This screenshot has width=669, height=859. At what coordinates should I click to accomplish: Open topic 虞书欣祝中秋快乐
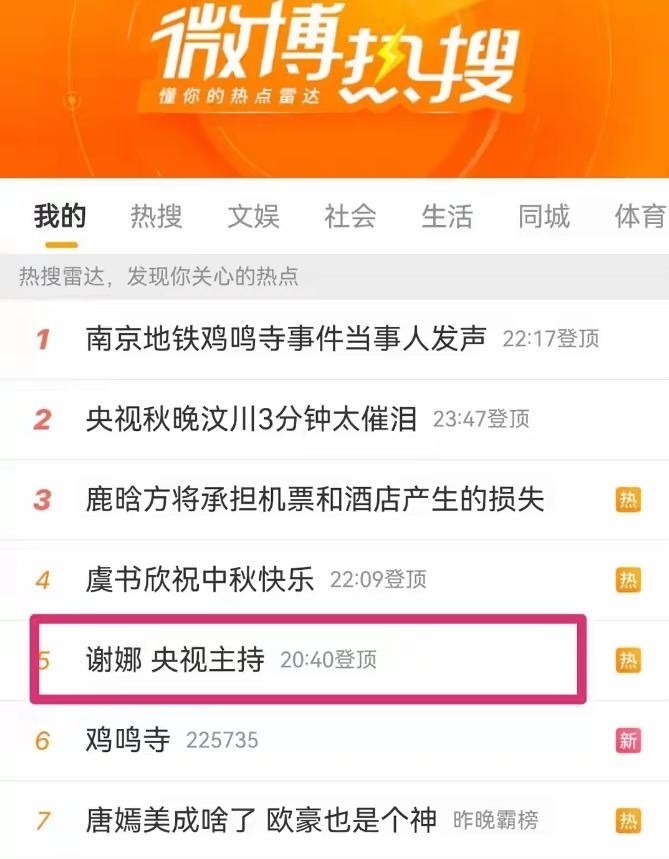200,579
